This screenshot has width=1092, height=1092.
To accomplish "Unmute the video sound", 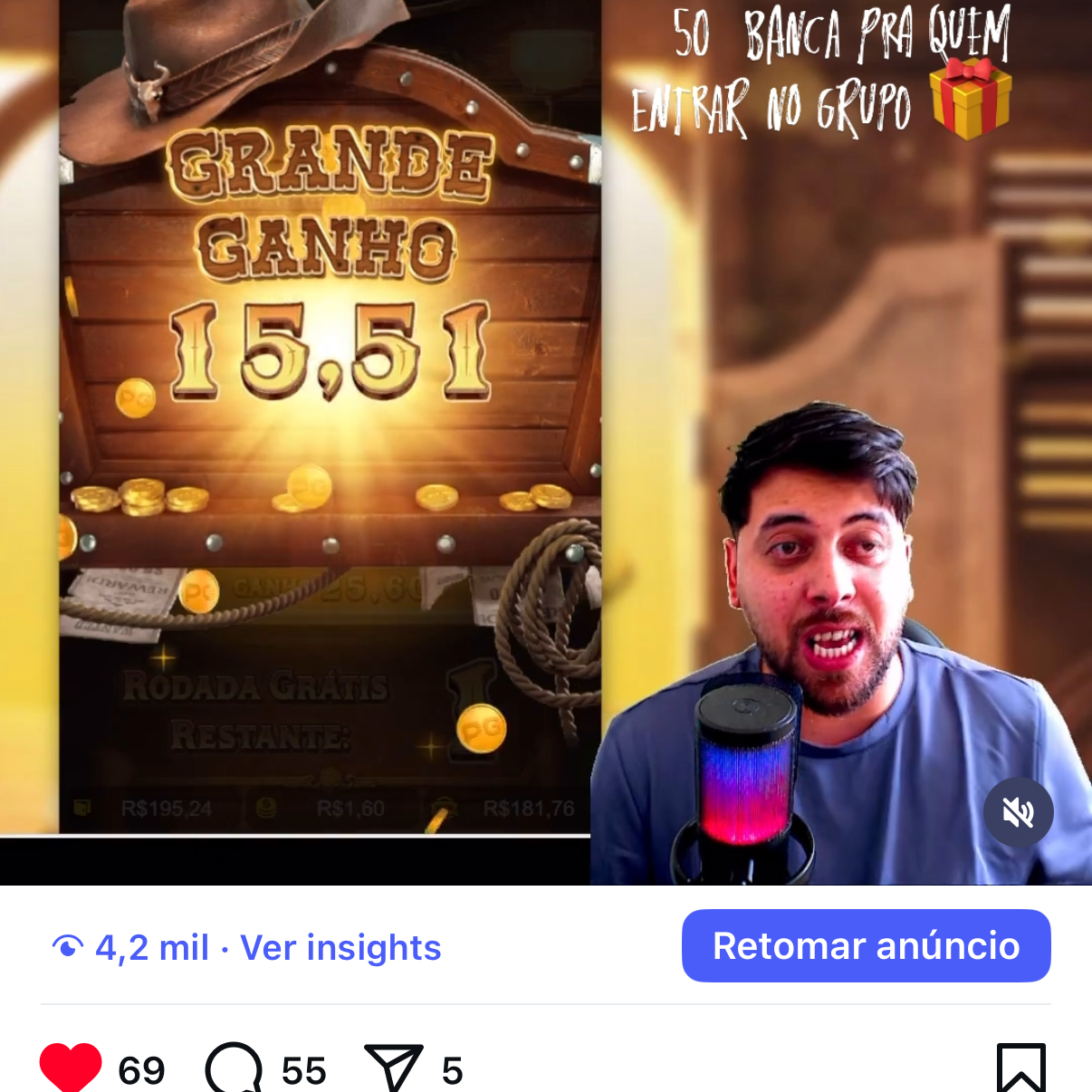I will click(1018, 812).
